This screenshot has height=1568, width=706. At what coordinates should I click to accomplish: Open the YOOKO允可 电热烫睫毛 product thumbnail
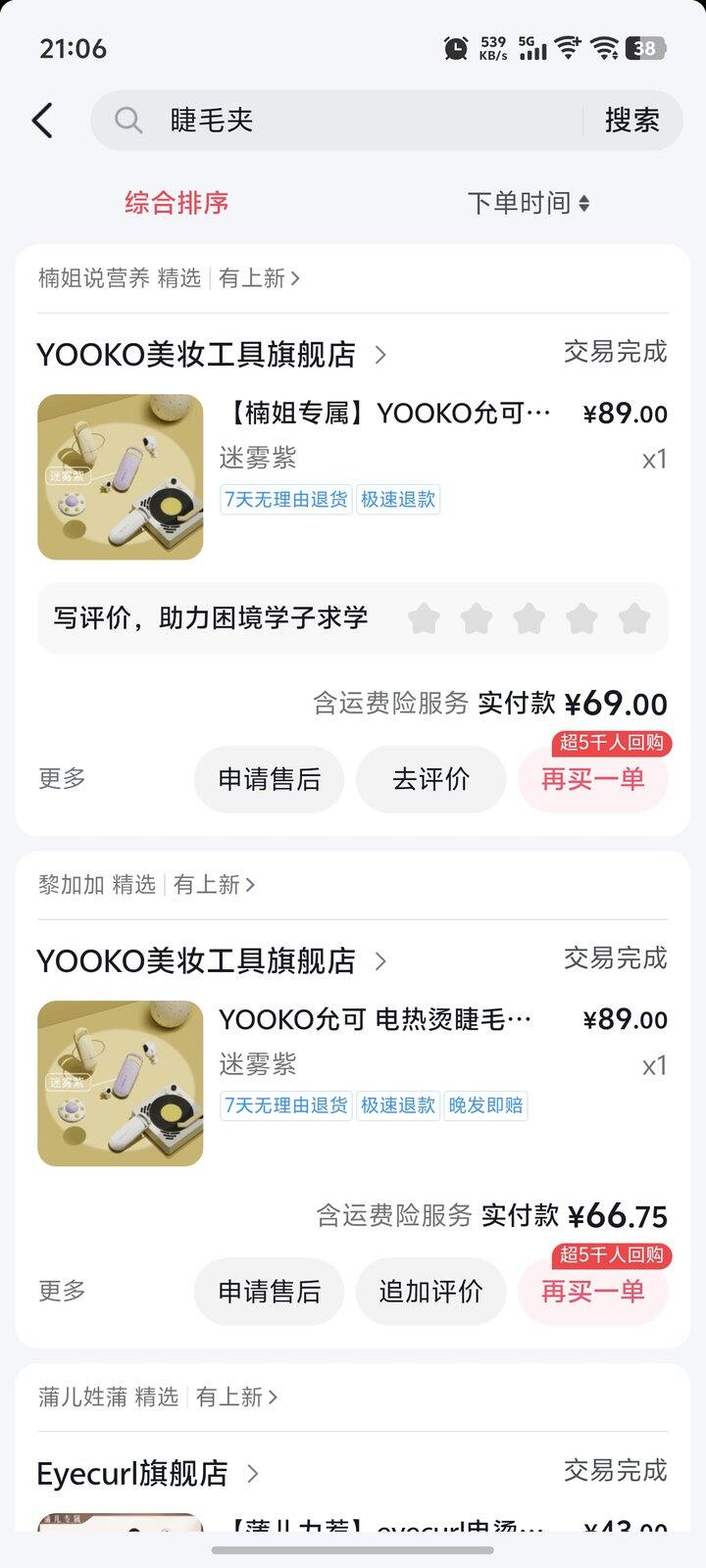[121, 1083]
